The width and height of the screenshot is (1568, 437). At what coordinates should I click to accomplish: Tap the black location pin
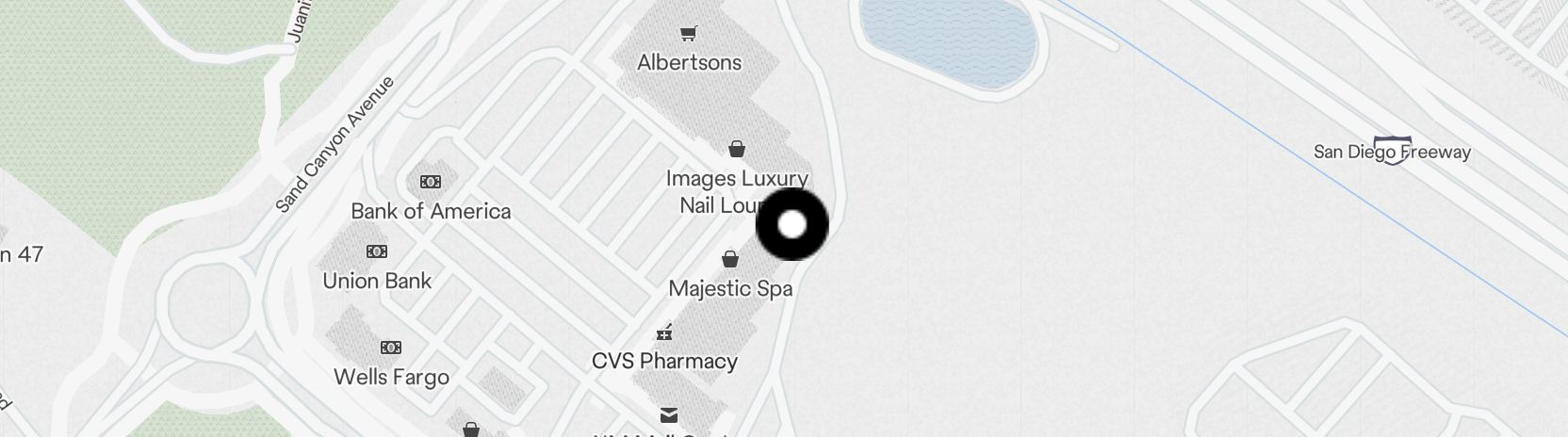pyautogui.click(x=792, y=224)
